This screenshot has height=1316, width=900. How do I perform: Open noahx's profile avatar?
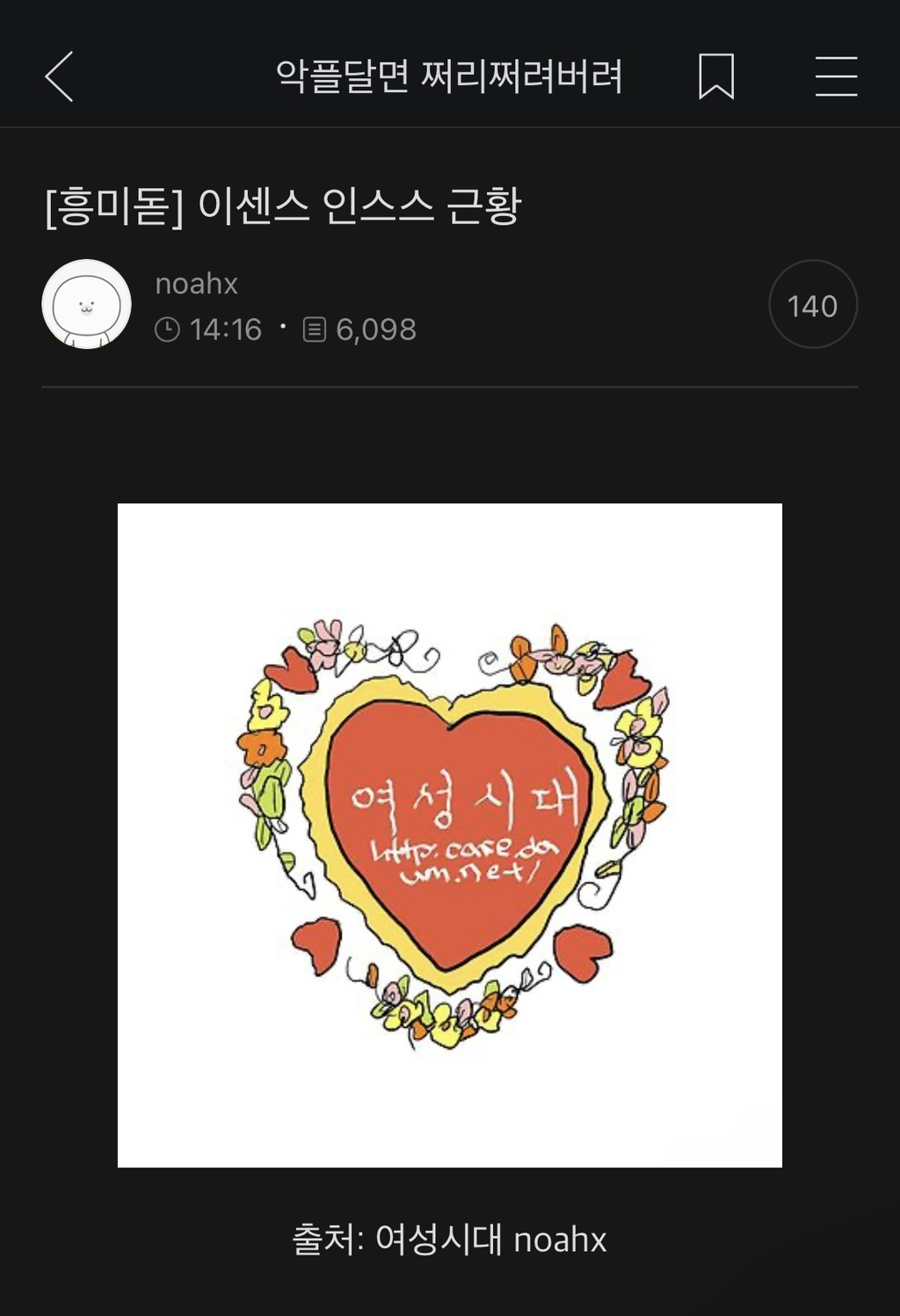86,304
